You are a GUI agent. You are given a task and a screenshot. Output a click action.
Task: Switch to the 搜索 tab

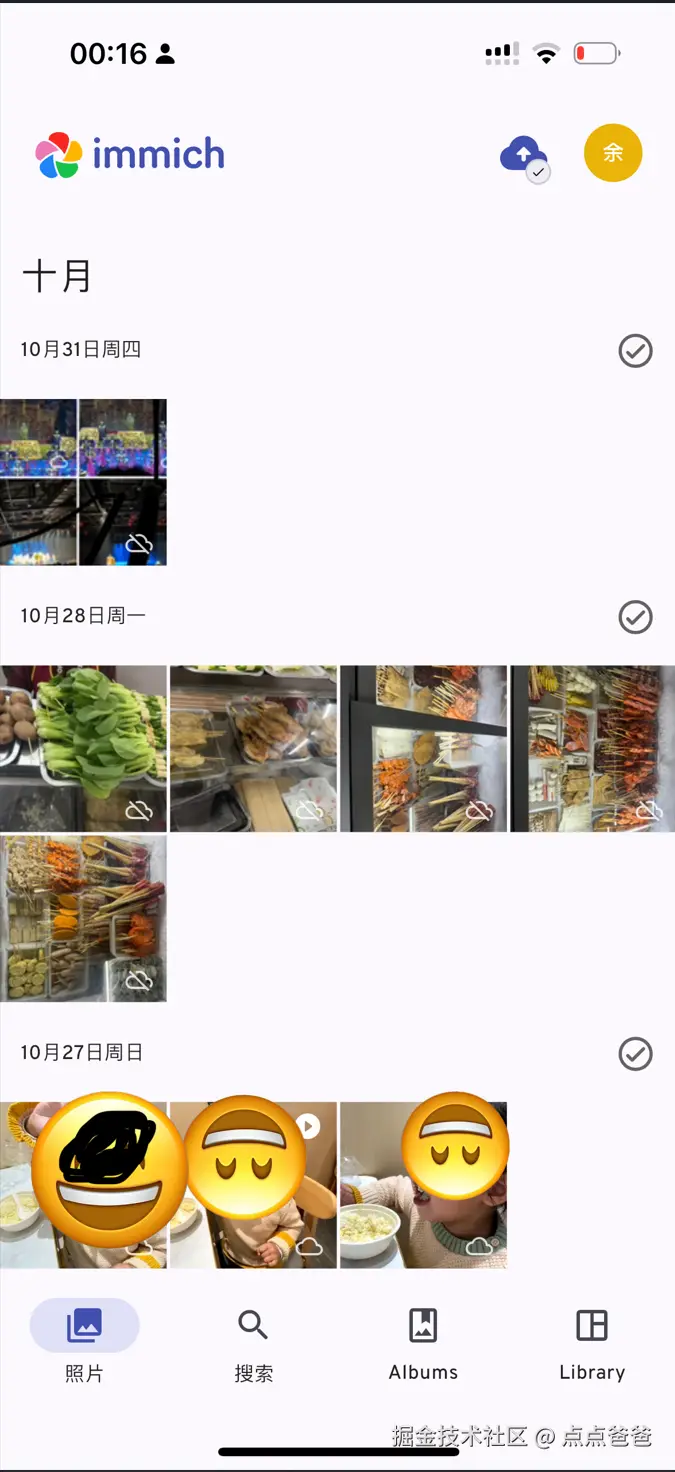pyautogui.click(x=253, y=1345)
